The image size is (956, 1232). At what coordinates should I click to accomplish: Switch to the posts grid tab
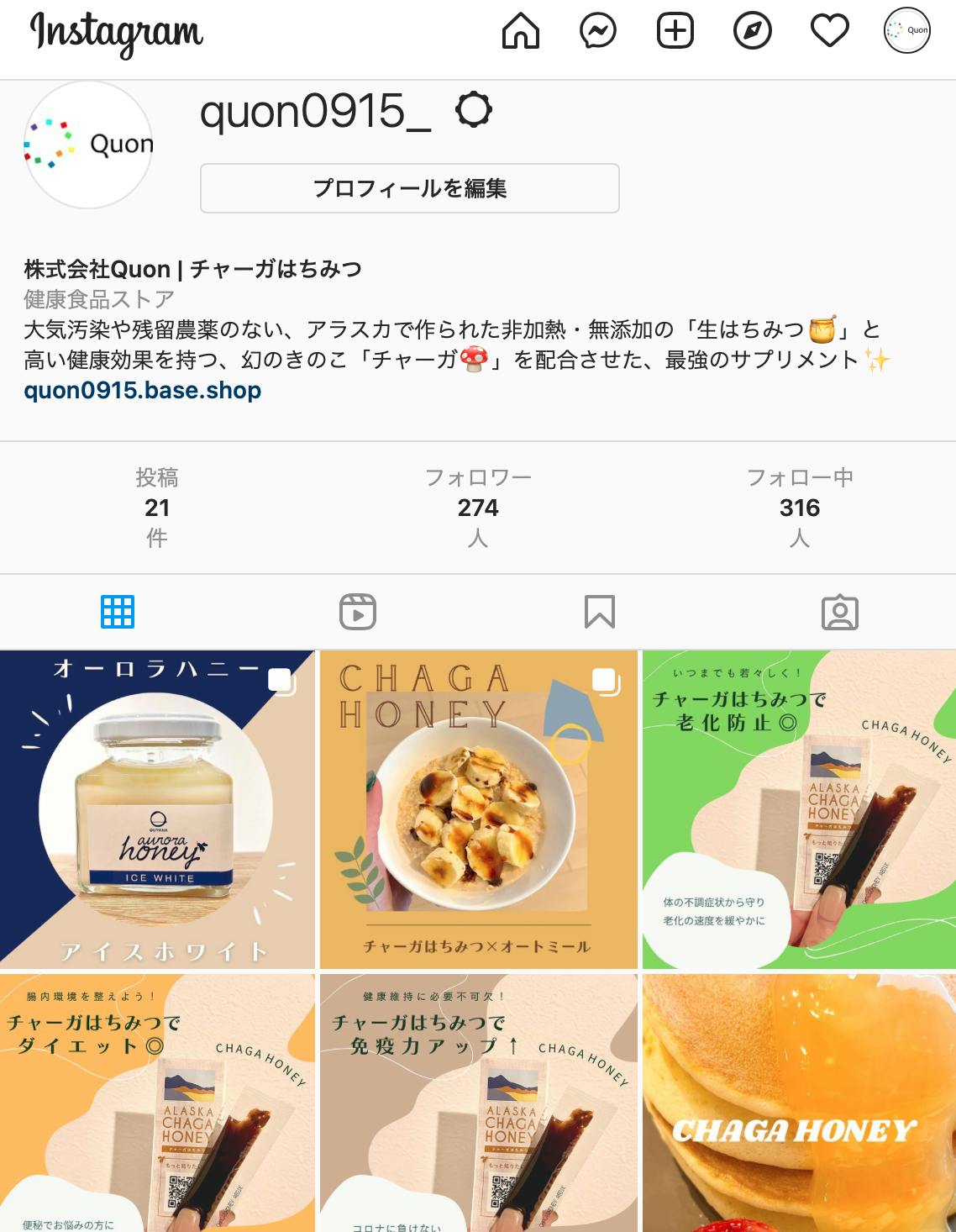pos(118,612)
